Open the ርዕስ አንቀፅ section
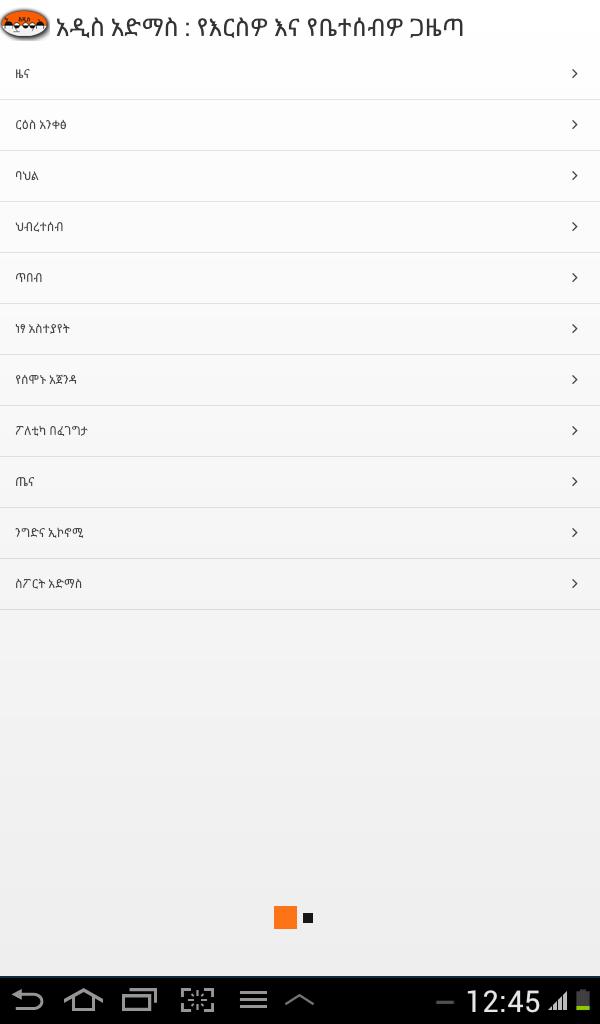The height and width of the screenshot is (1024, 600). click(300, 125)
